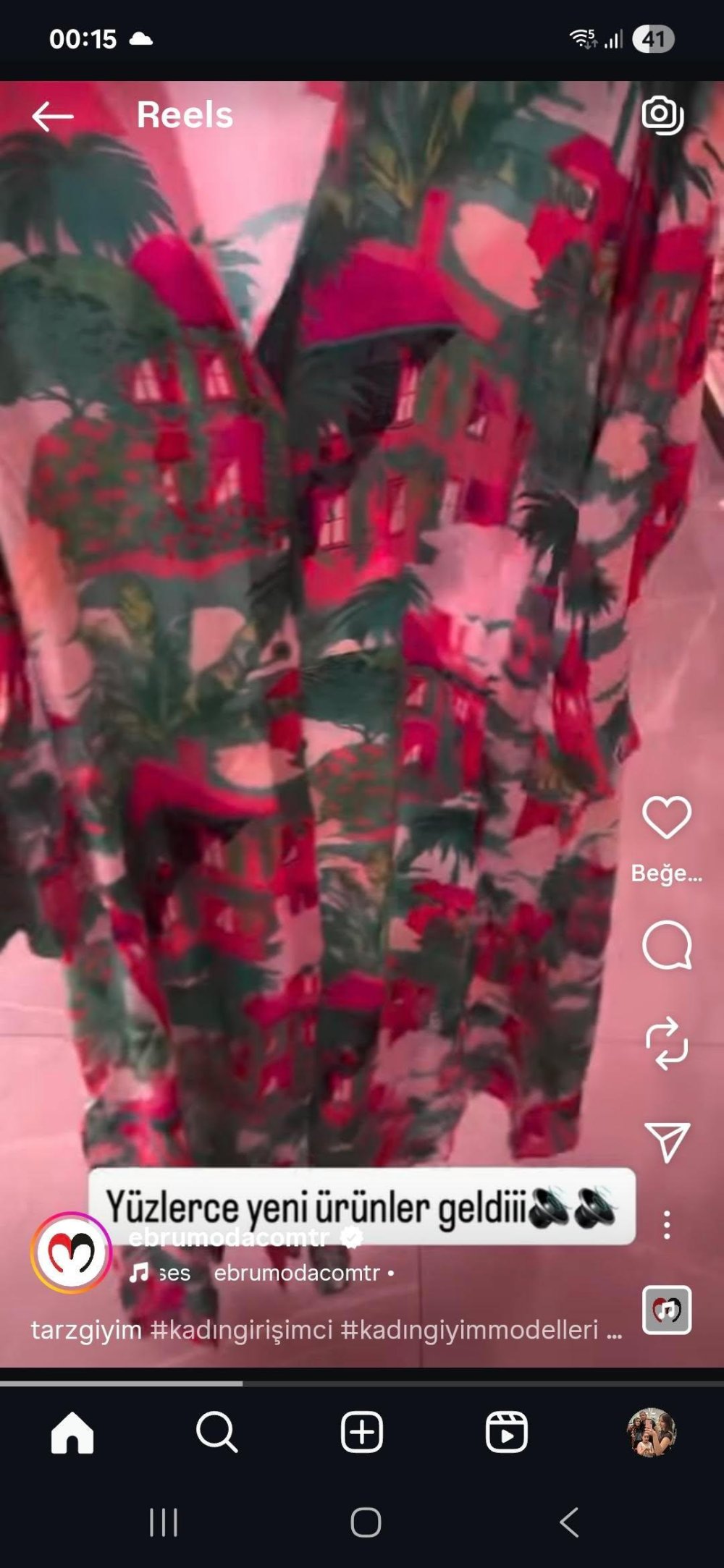
Task: Open the comments on this reel
Action: coord(666,945)
